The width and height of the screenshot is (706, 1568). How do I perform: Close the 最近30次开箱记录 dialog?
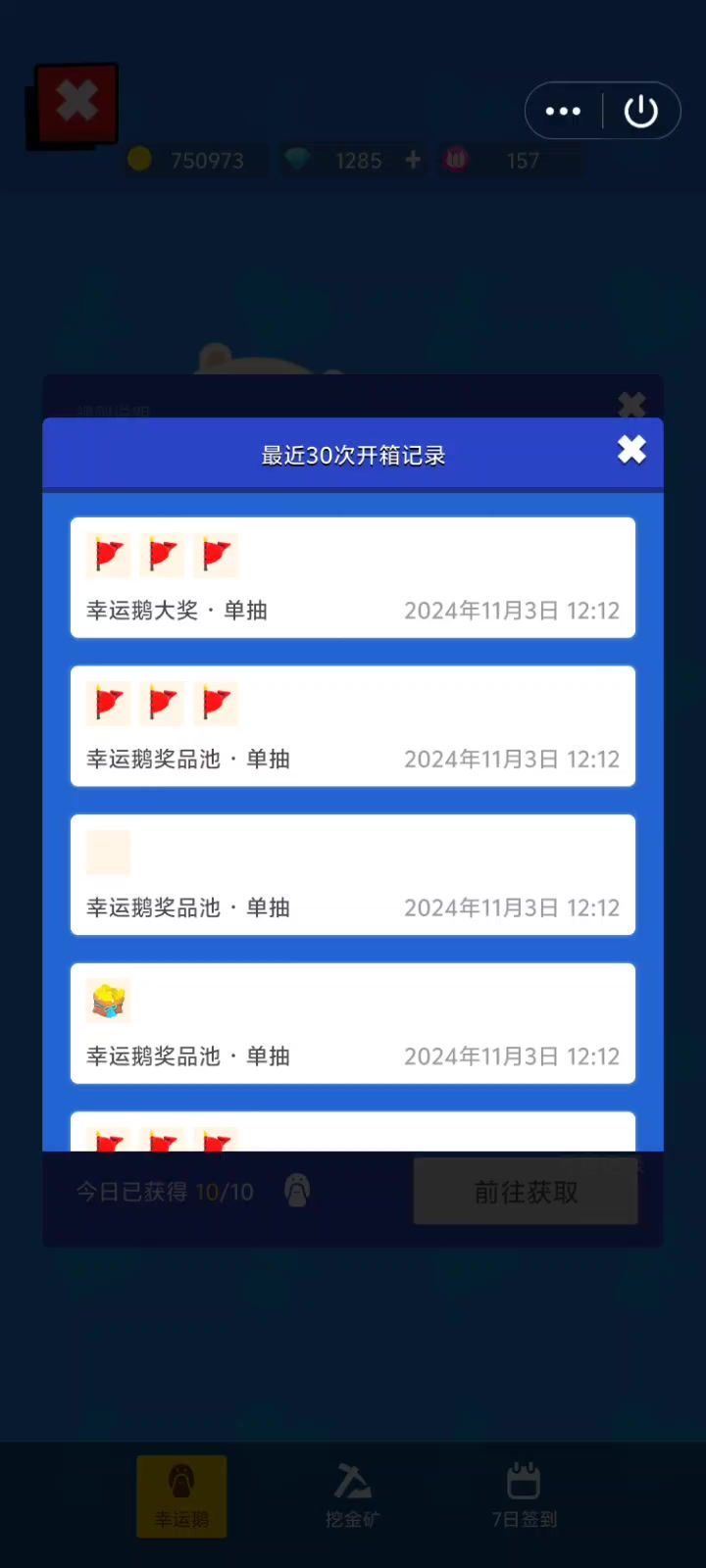(x=631, y=450)
